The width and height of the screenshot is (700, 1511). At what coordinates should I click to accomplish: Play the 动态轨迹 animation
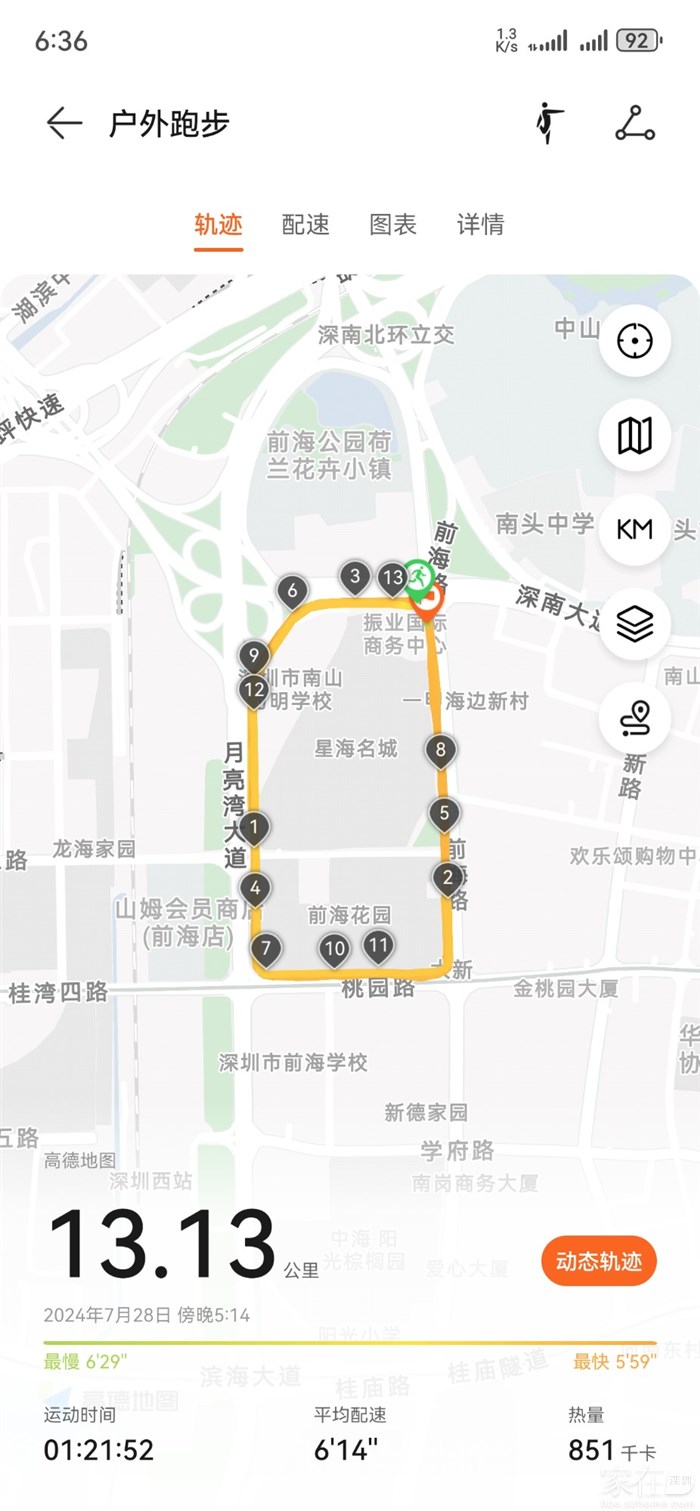[x=598, y=1261]
